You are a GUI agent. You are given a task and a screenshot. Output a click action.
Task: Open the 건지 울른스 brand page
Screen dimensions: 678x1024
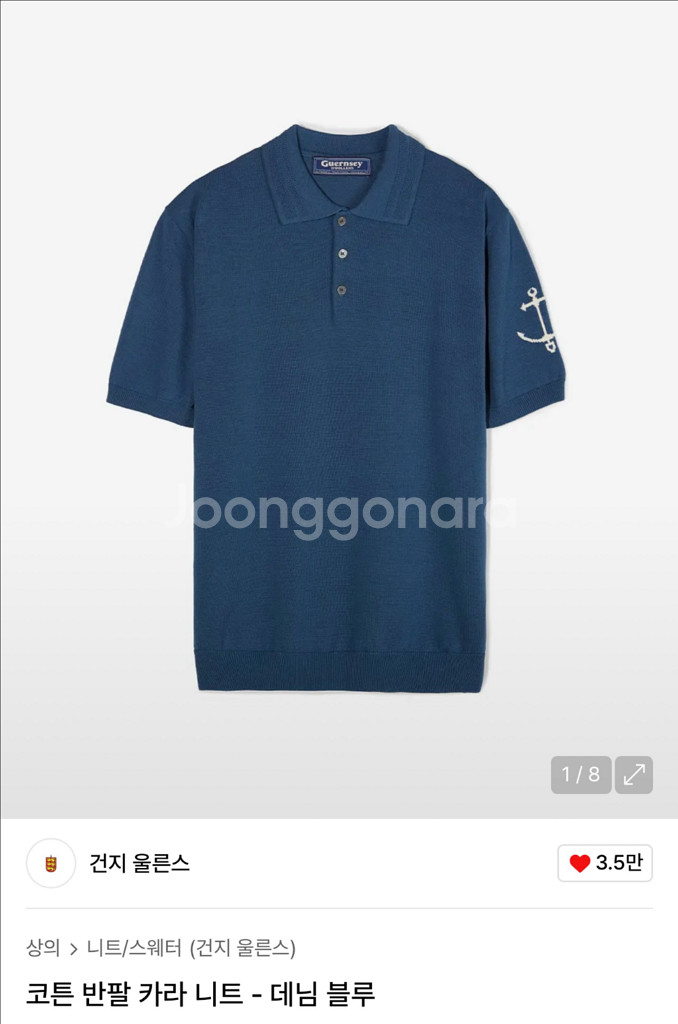pyautogui.click(x=139, y=863)
